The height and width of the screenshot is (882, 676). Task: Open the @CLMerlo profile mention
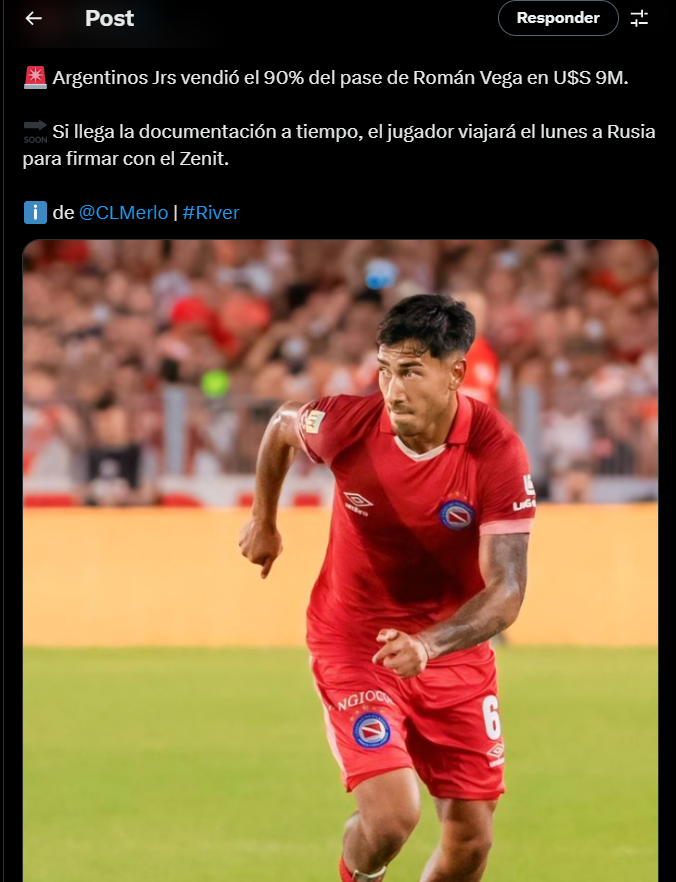[x=123, y=212]
